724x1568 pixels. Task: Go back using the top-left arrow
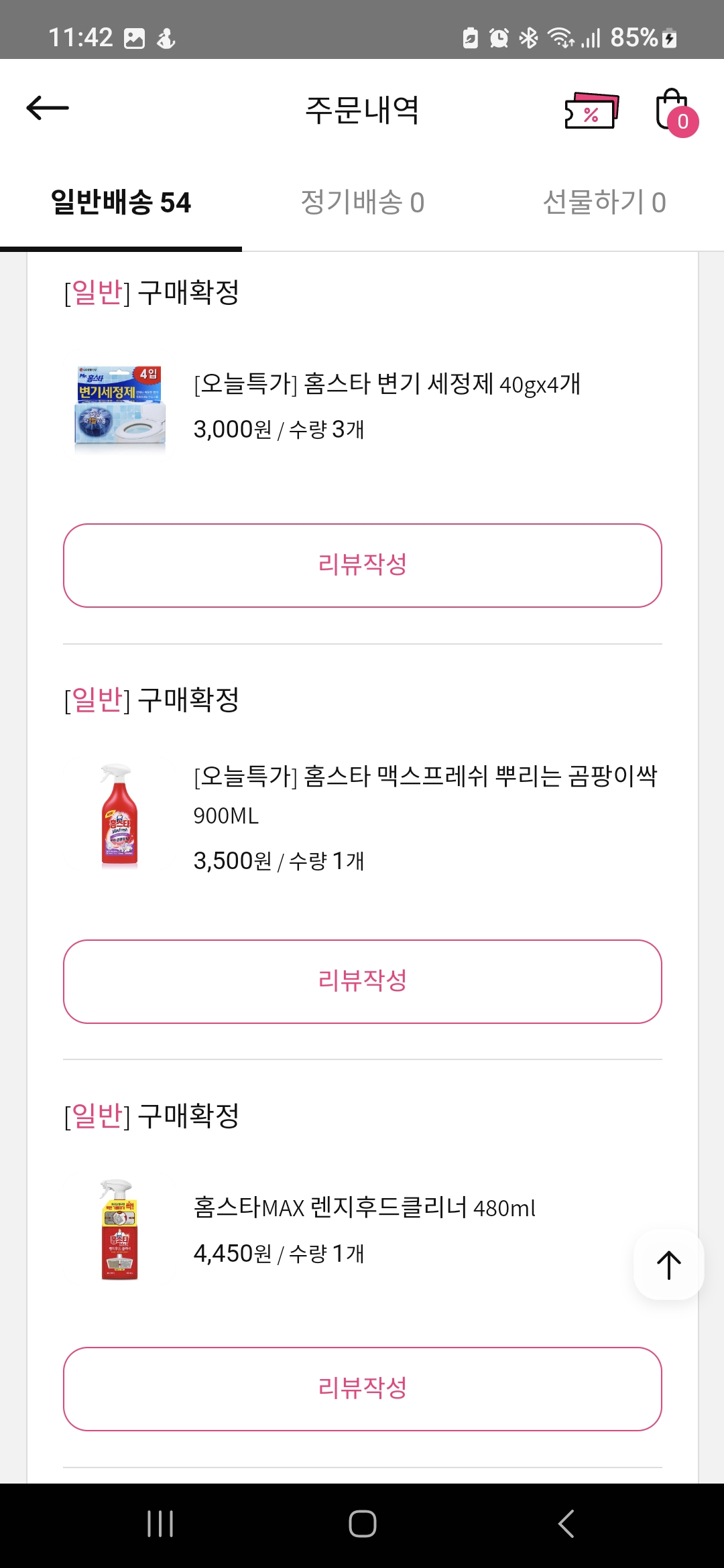48,108
